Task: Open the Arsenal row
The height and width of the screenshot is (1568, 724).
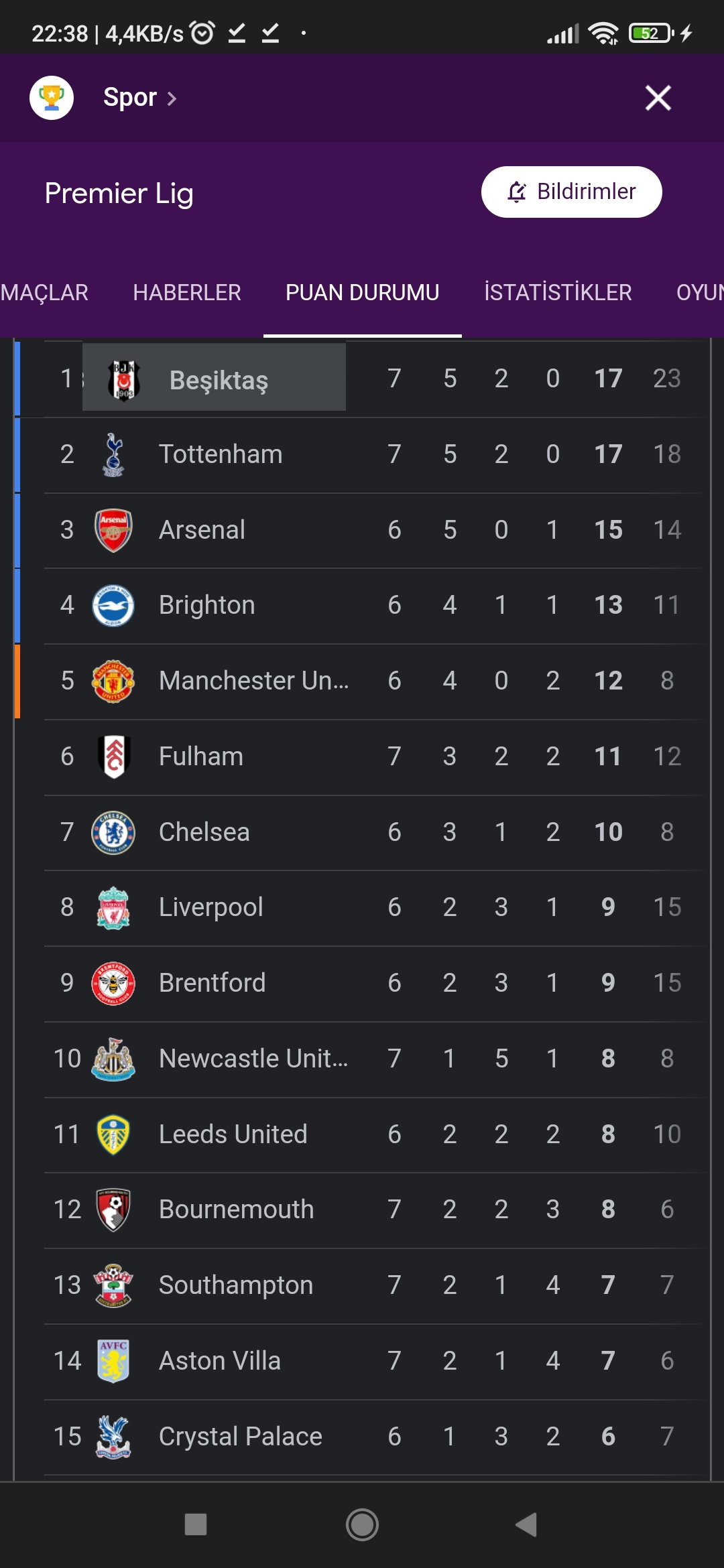Action: 362,530
